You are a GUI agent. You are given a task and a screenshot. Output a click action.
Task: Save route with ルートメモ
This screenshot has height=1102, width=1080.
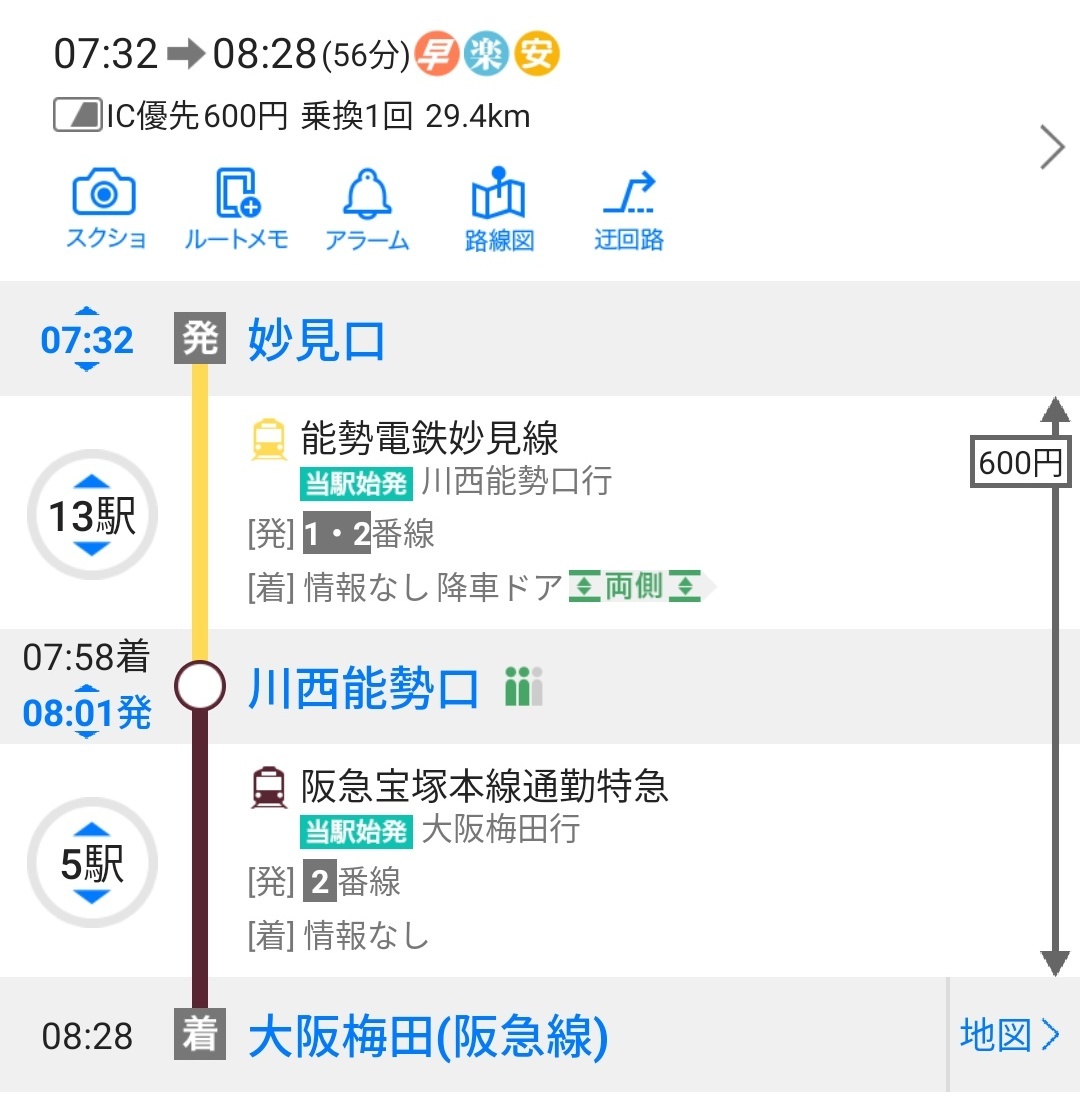[x=237, y=210]
